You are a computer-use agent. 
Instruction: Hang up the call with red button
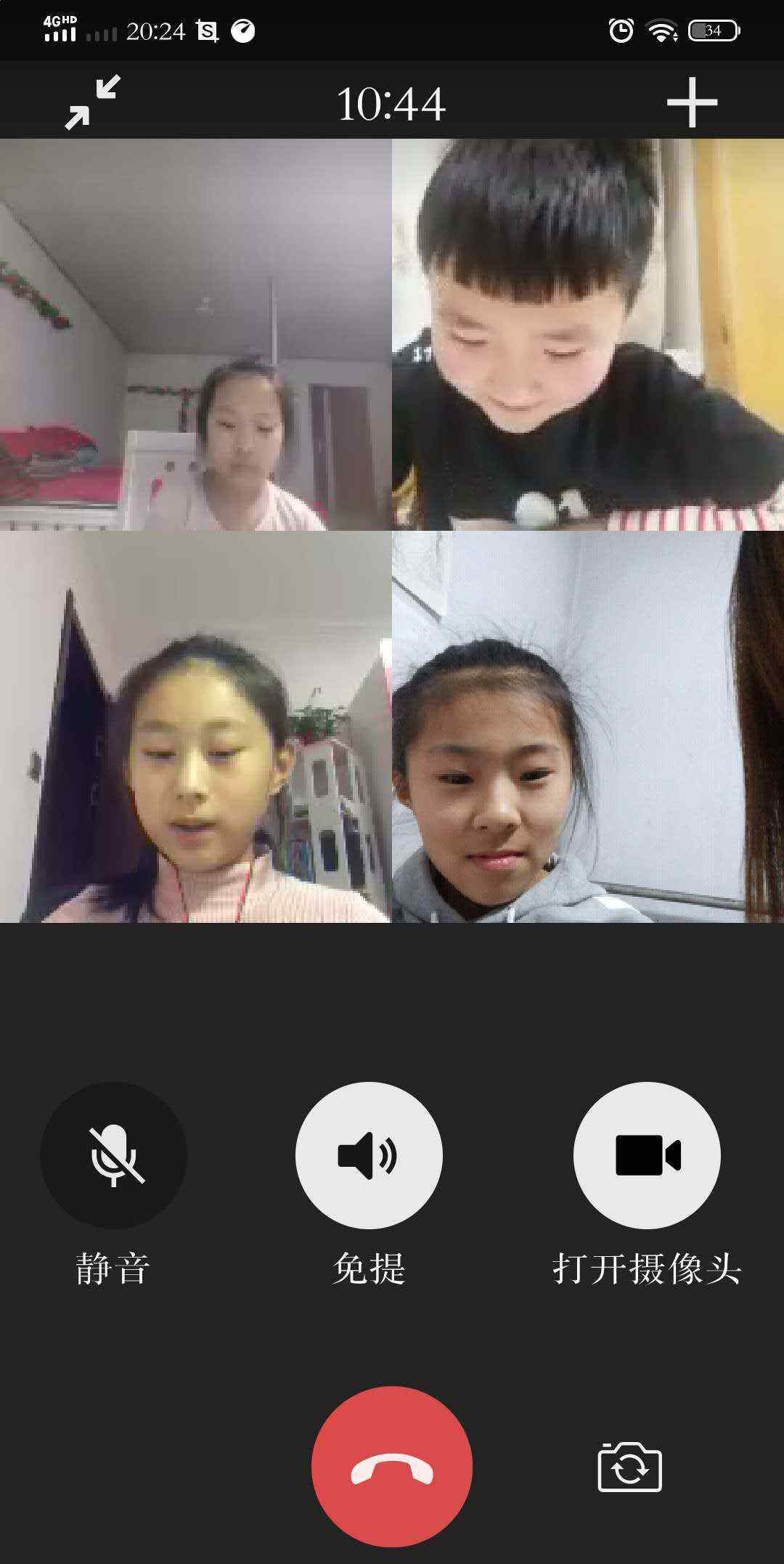point(392,1467)
